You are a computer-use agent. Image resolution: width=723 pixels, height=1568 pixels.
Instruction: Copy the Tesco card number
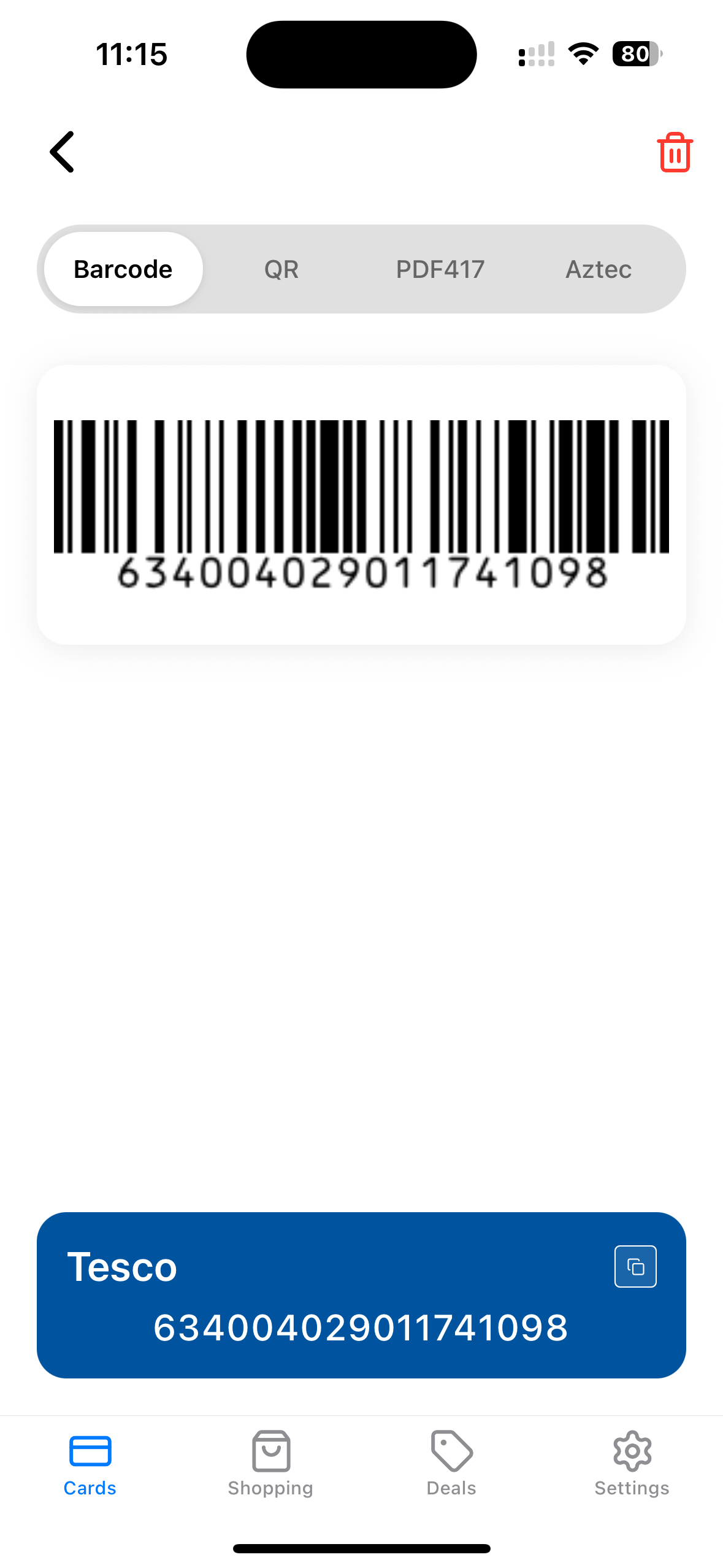(x=635, y=1266)
